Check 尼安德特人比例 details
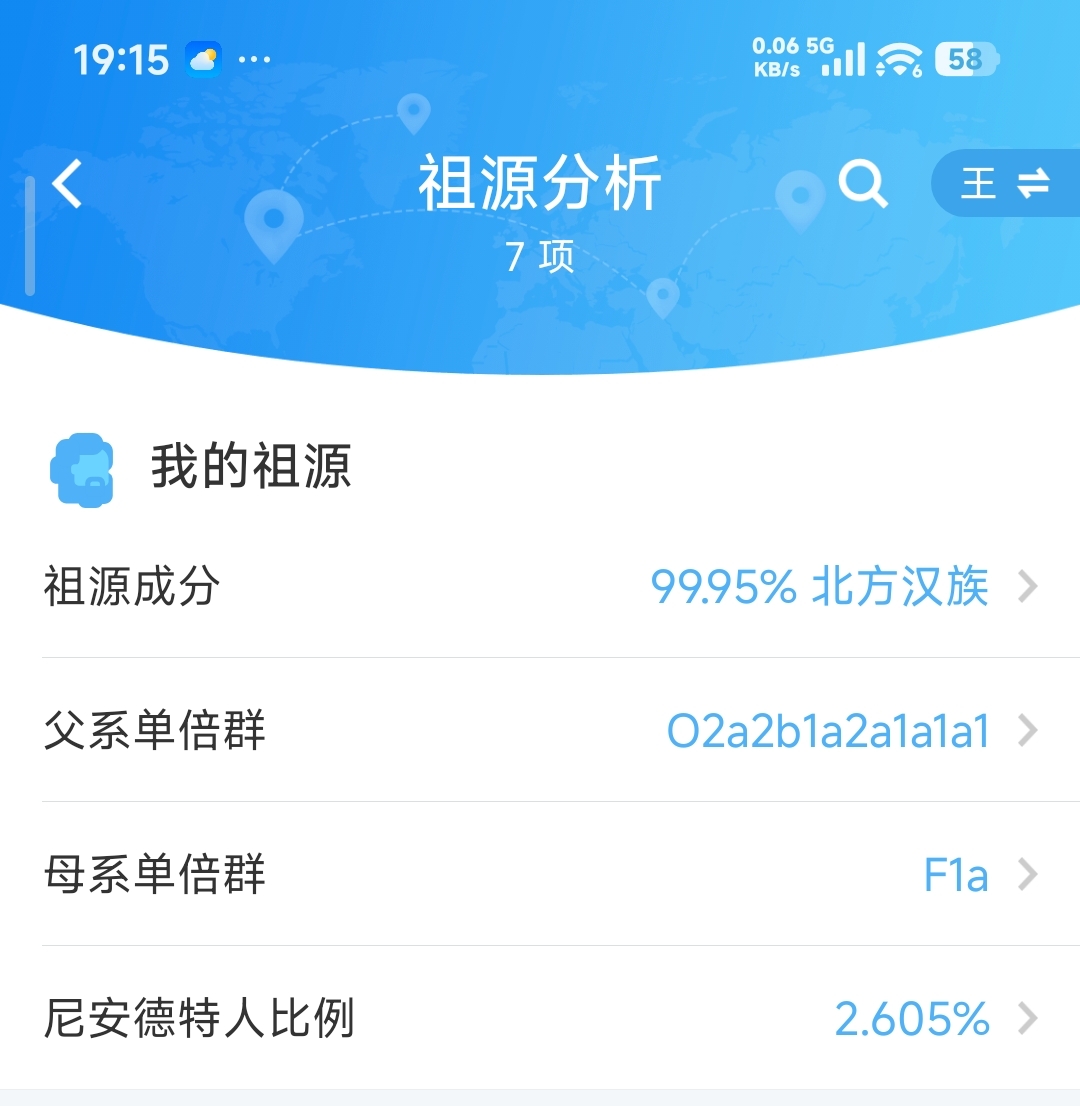The image size is (1080, 1106). coord(540,1019)
